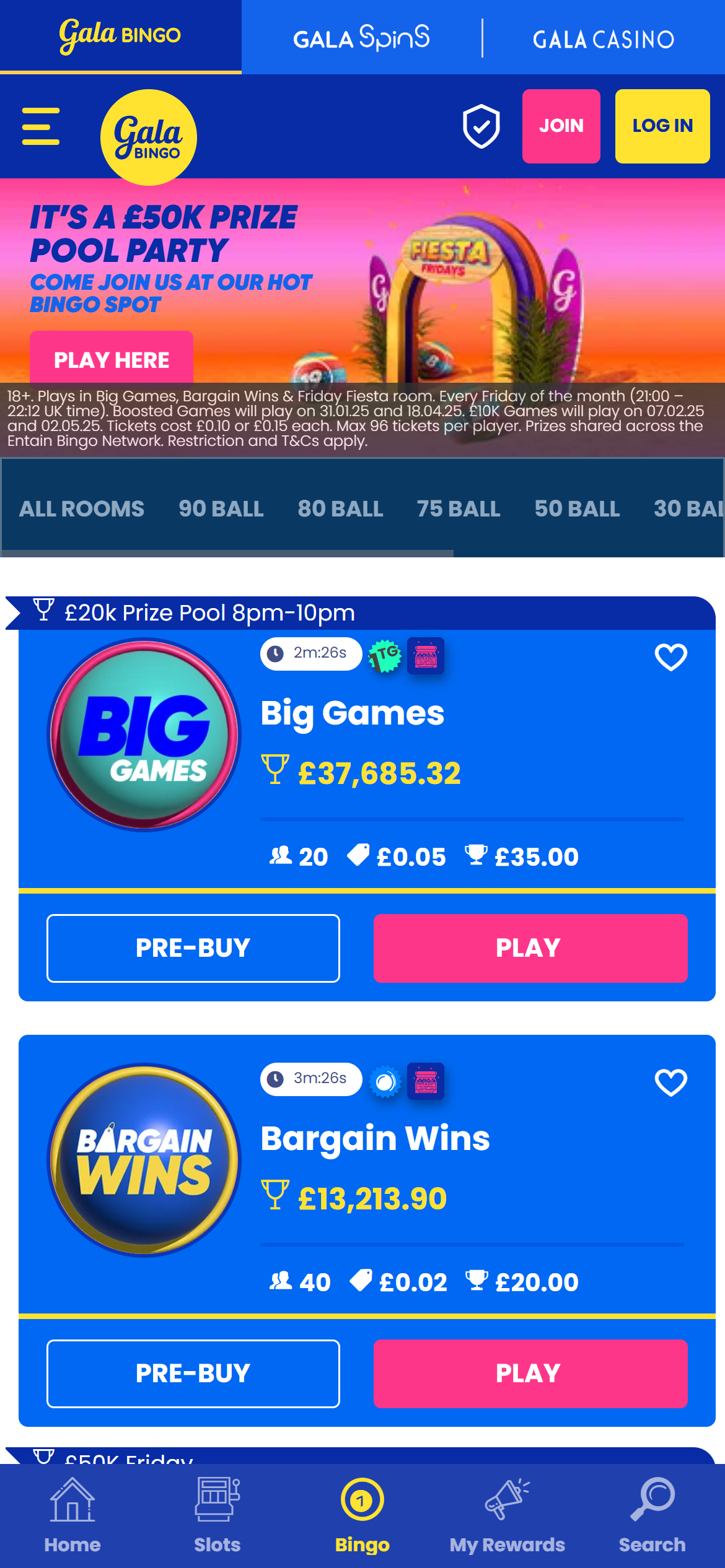Open the hamburger menu
The width and height of the screenshot is (725, 1568).
pos(41,126)
